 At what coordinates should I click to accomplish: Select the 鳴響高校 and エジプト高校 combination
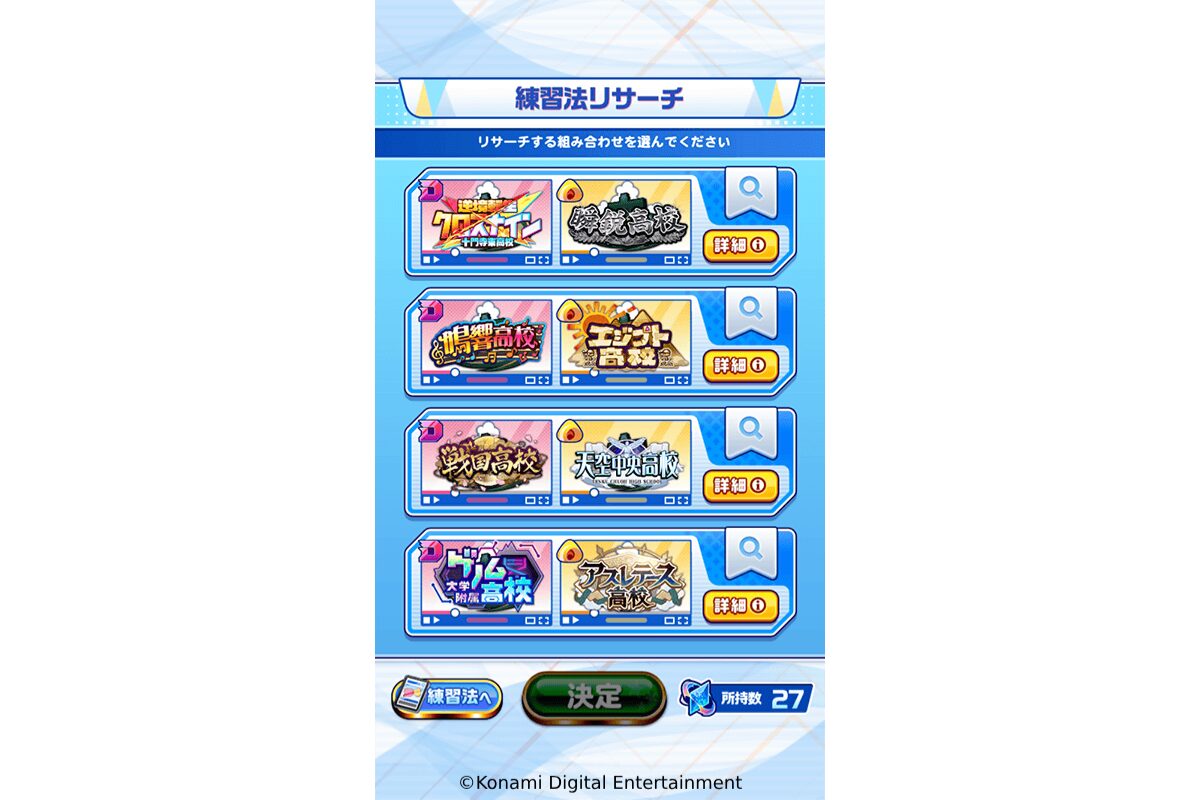click(555, 342)
